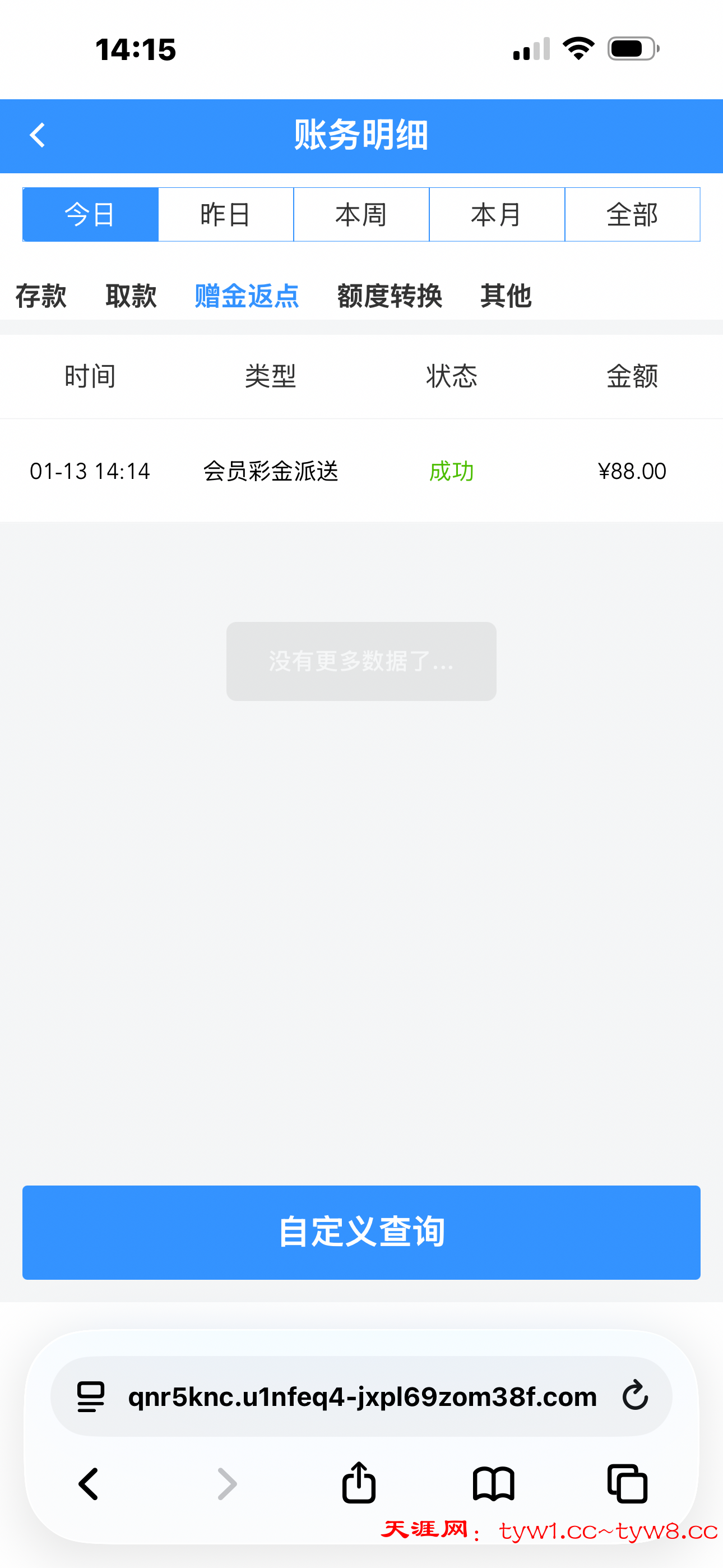Switch to 全部 records
The height and width of the screenshot is (1568, 723).
point(632,215)
